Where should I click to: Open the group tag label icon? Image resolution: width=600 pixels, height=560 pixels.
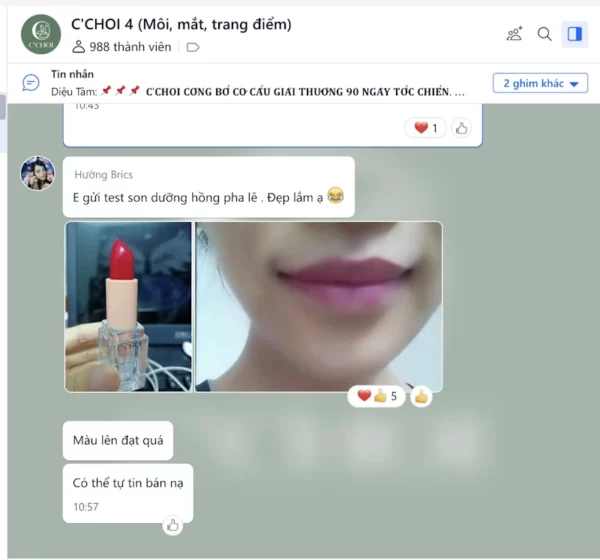pos(193,47)
